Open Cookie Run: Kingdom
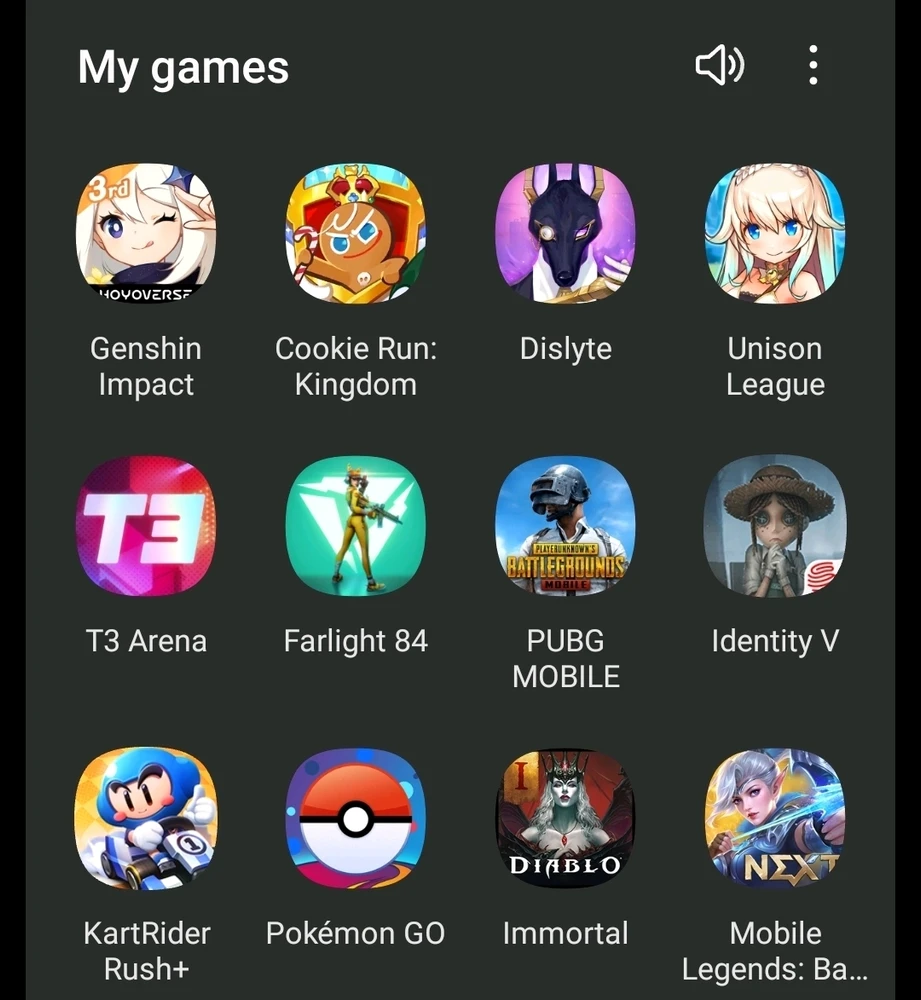 (356, 234)
